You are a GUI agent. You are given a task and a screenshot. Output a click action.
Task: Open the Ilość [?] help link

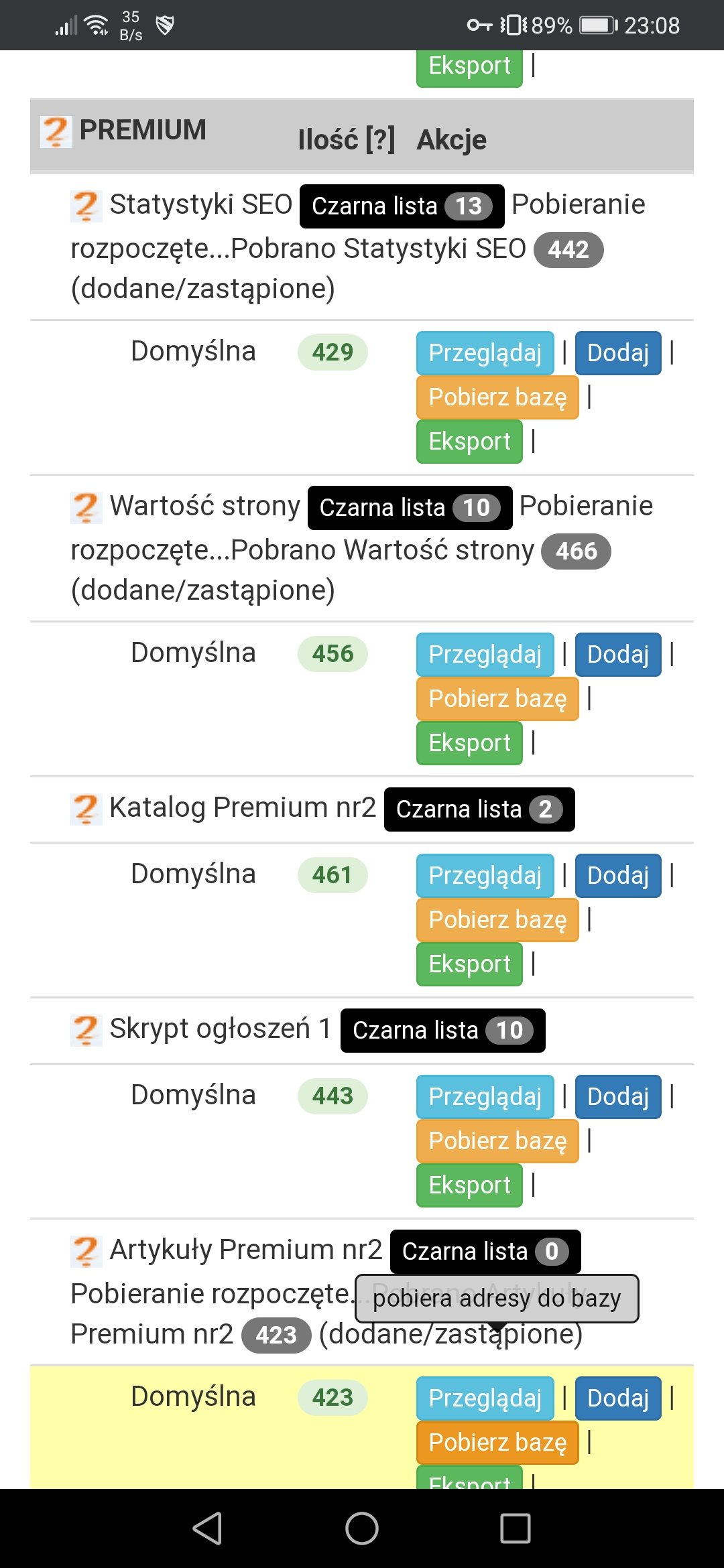[x=379, y=140]
